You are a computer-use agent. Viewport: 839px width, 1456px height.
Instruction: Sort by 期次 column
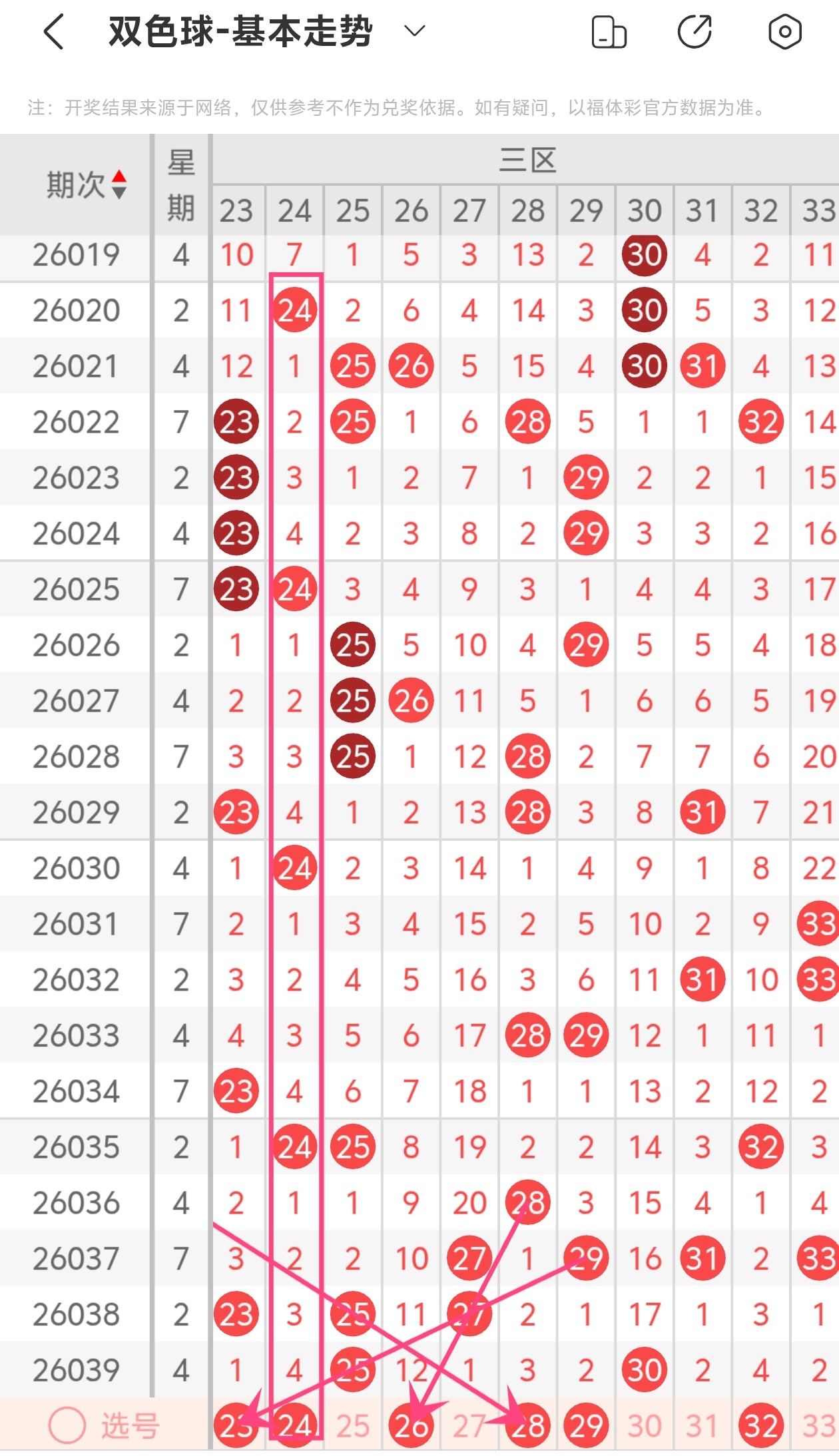[x=87, y=184]
